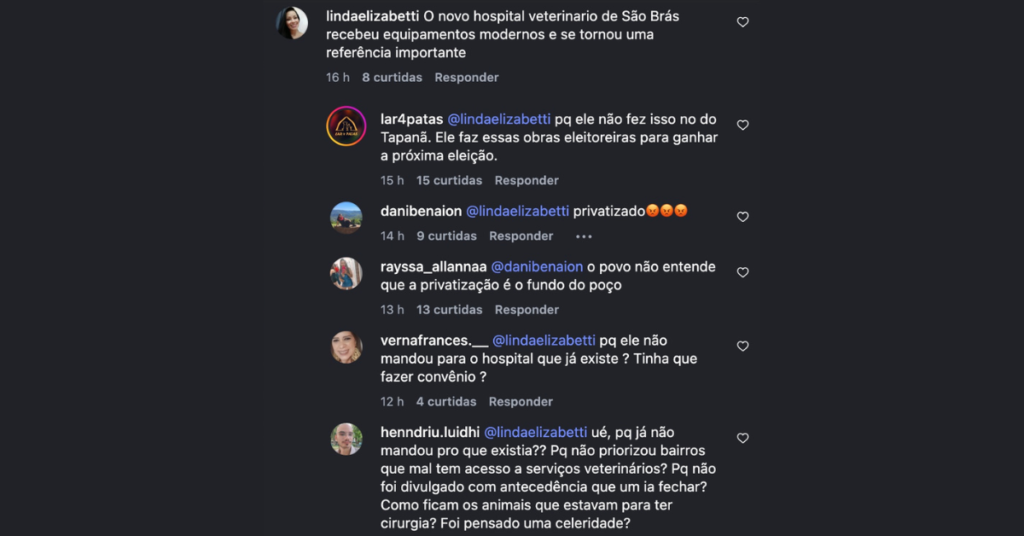Open lindaelizabetti's profile avatar
1024x536 pixels.
[x=292, y=22]
